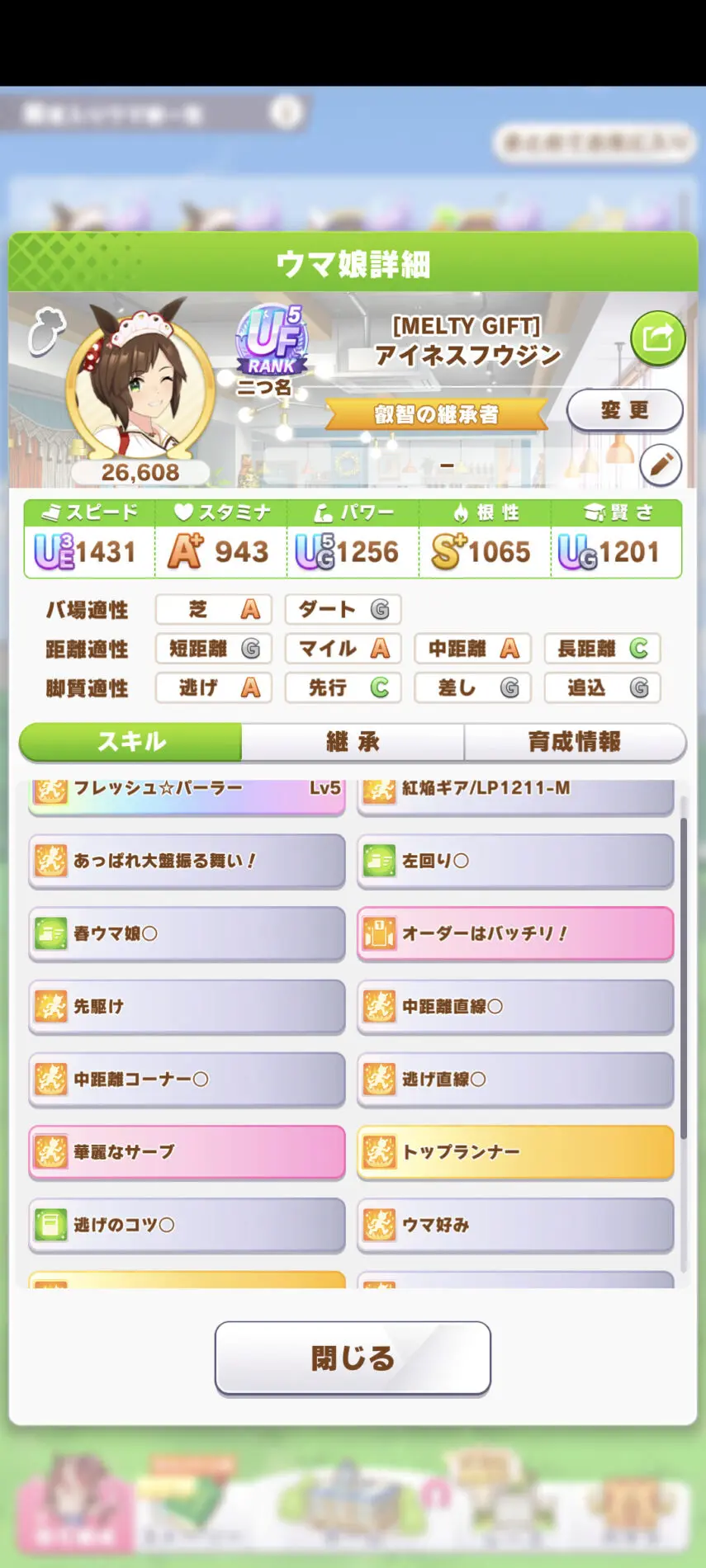Open skill オーダーはバッチリ！
706x1568 pixels.
tap(515, 933)
